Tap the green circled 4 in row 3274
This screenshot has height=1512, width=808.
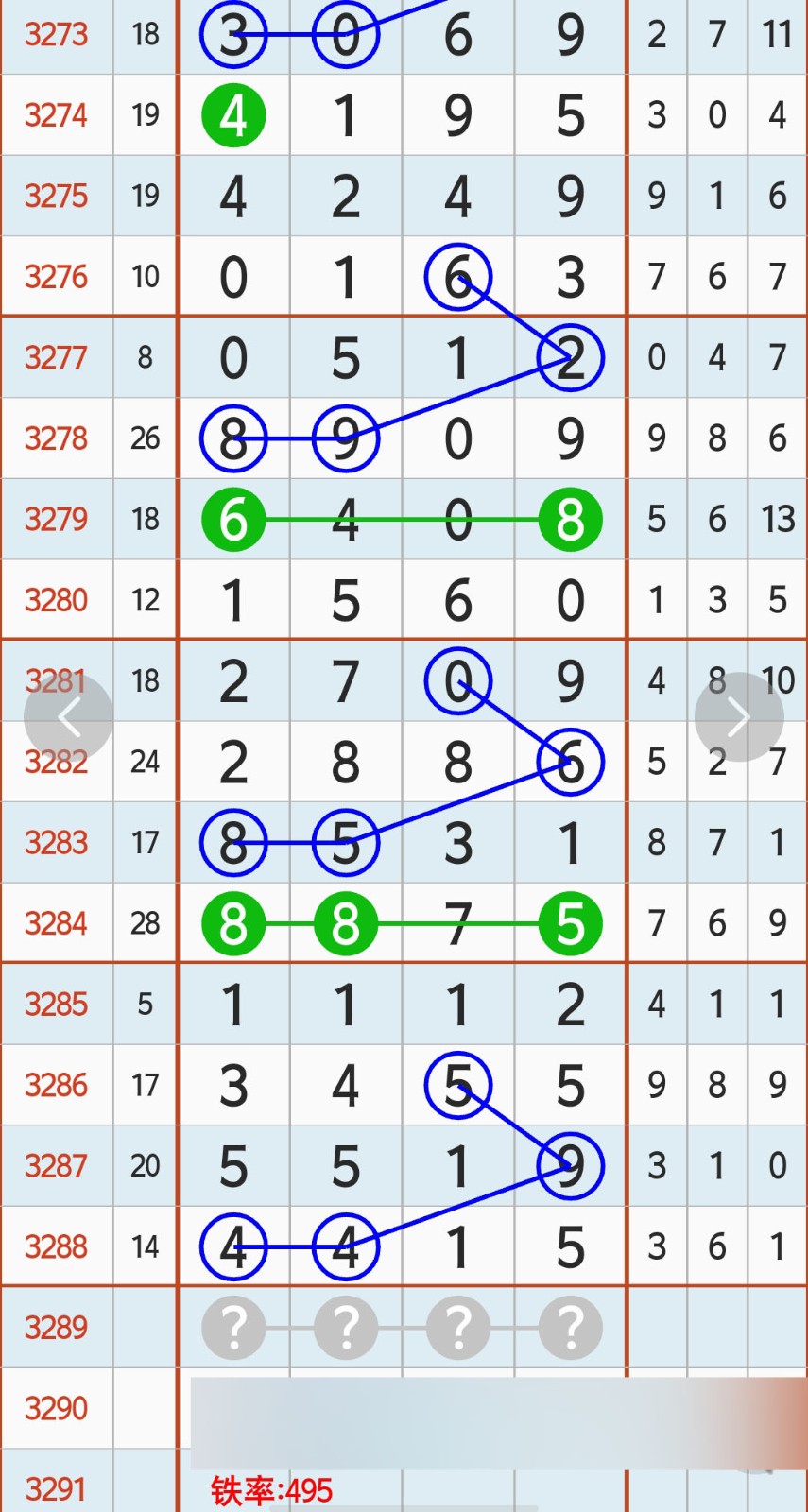tap(234, 115)
